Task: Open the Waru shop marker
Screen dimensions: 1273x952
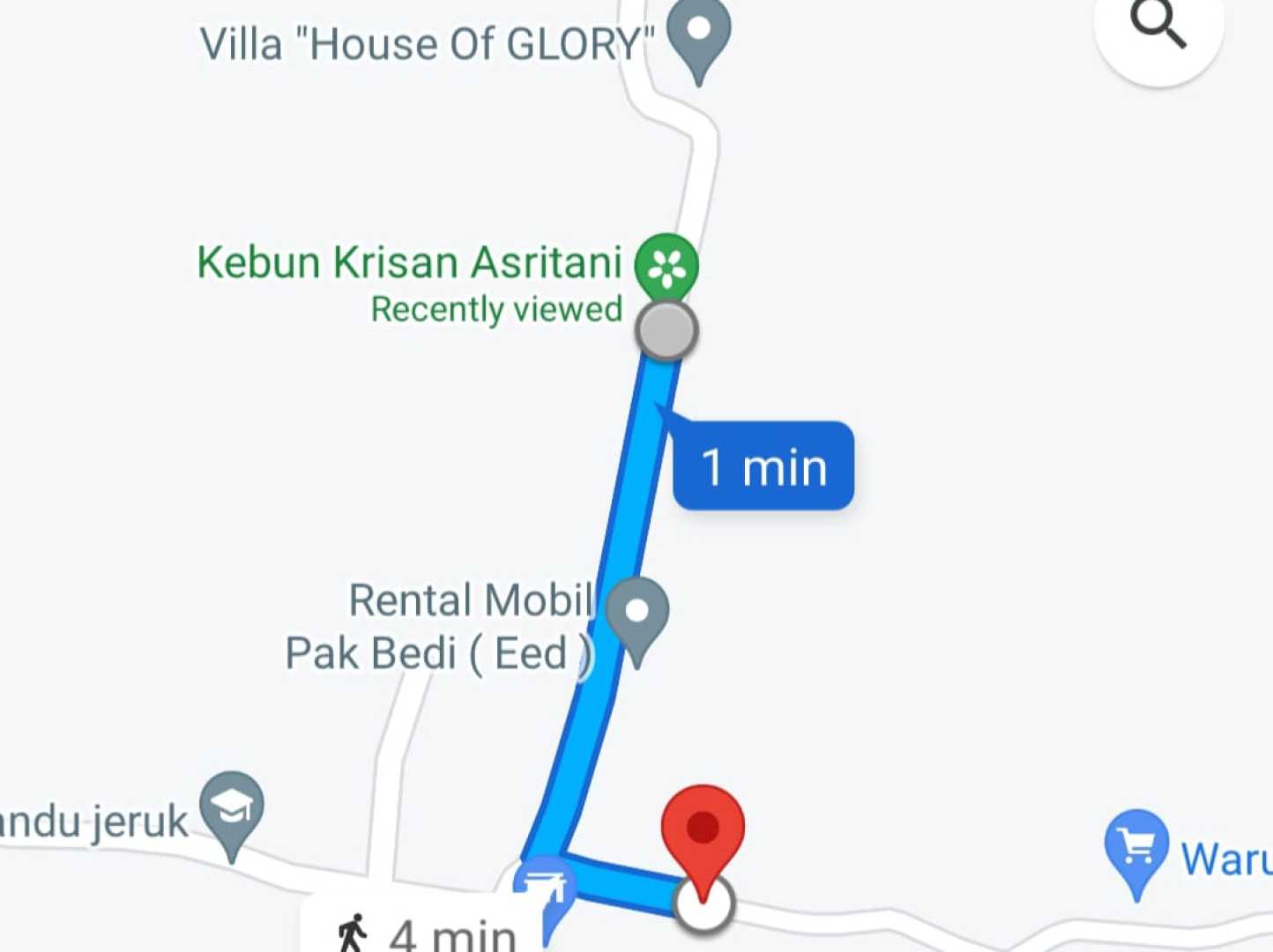Action: pos(1136,847)
